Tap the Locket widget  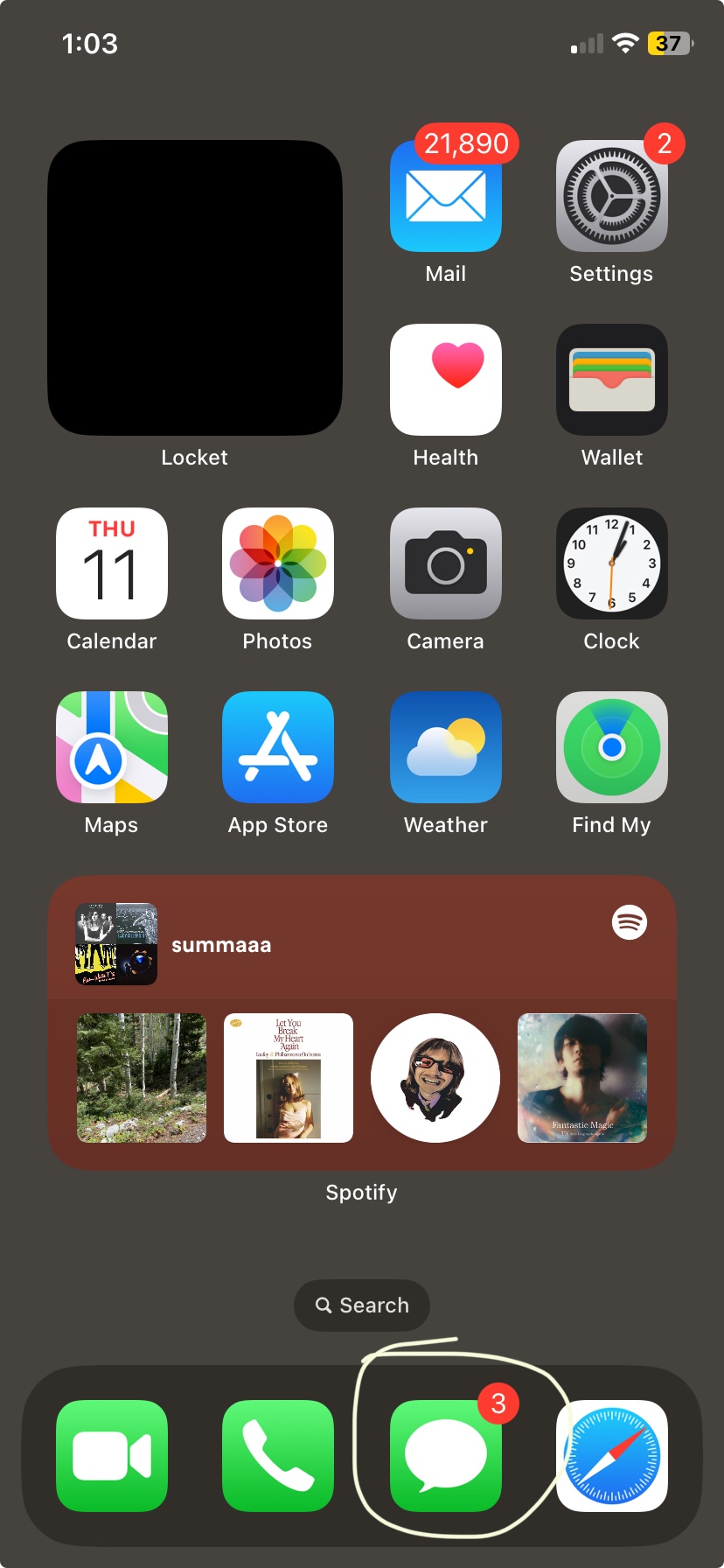pyautogui.click(x=195, y=288)
